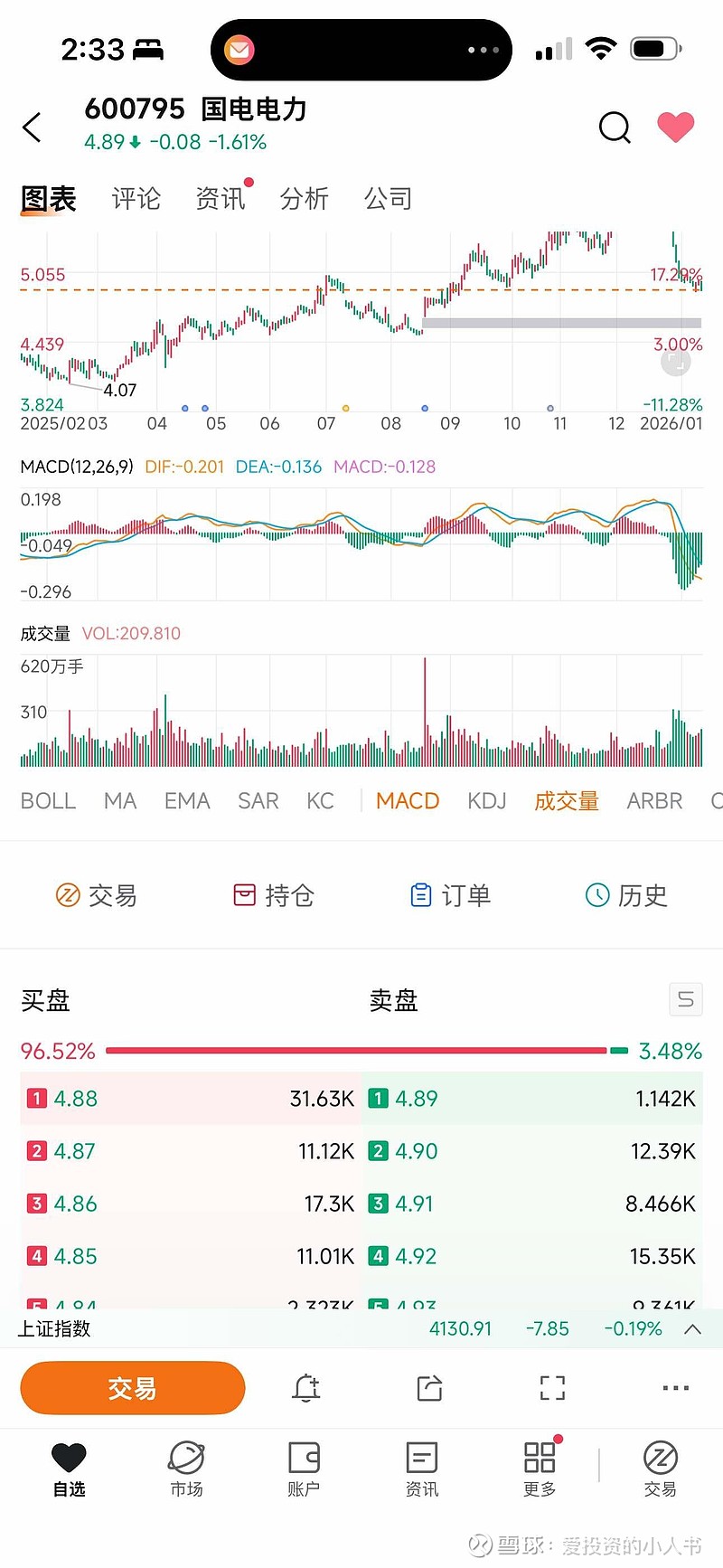Open the stock search icon
Screen dimensions: 723x1568
click(615, 128)
